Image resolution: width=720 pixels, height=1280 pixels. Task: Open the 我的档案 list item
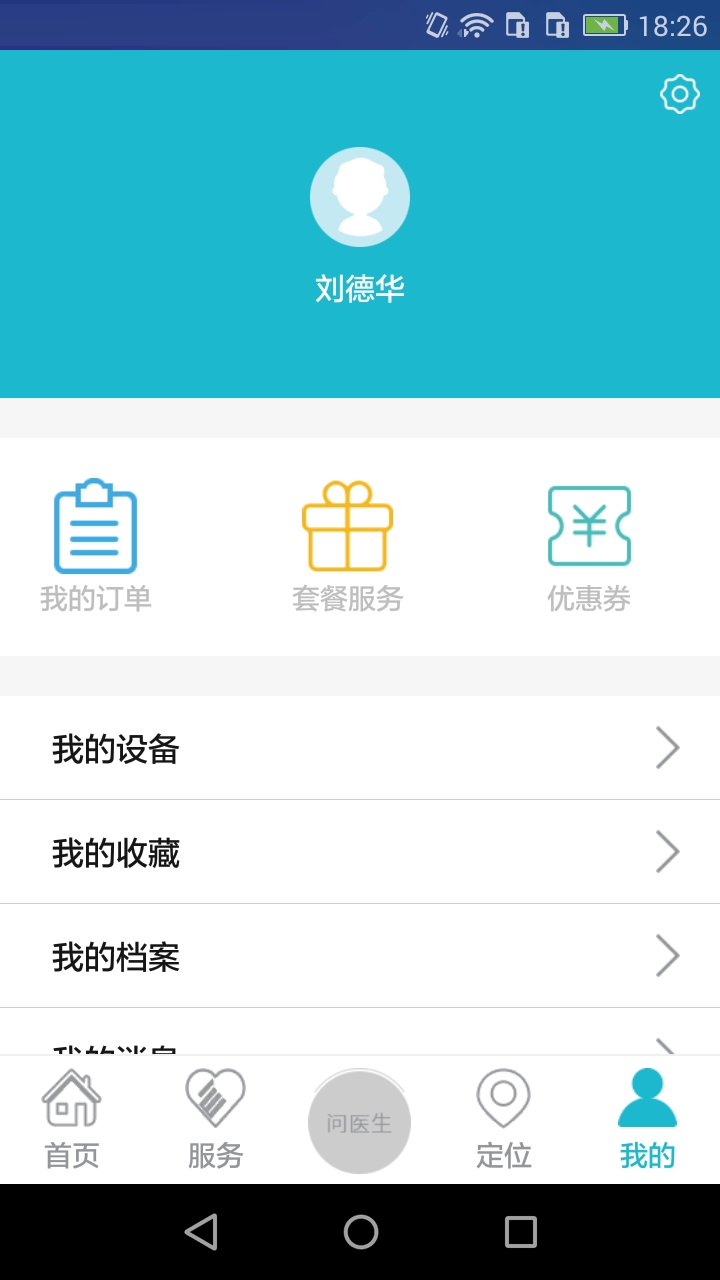[360, 955]
